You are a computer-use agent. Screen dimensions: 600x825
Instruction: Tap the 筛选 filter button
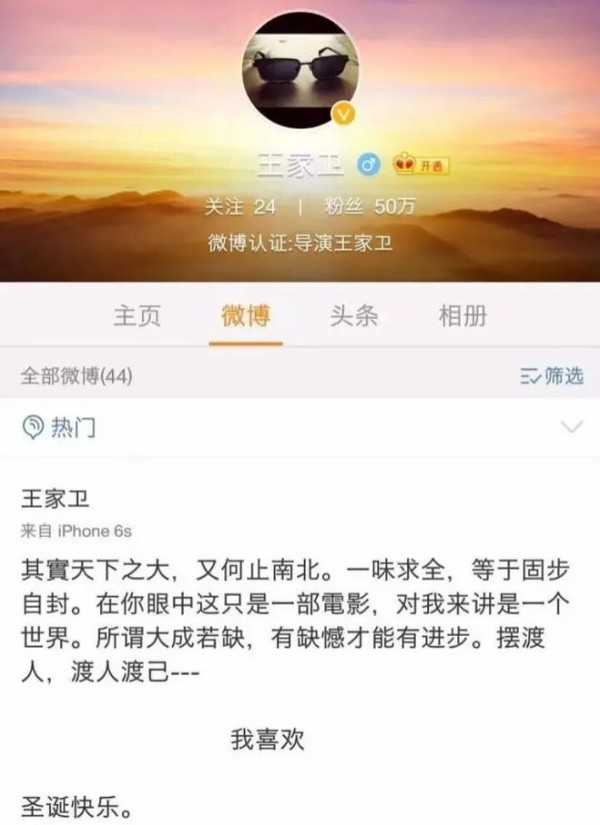[552, 376]
